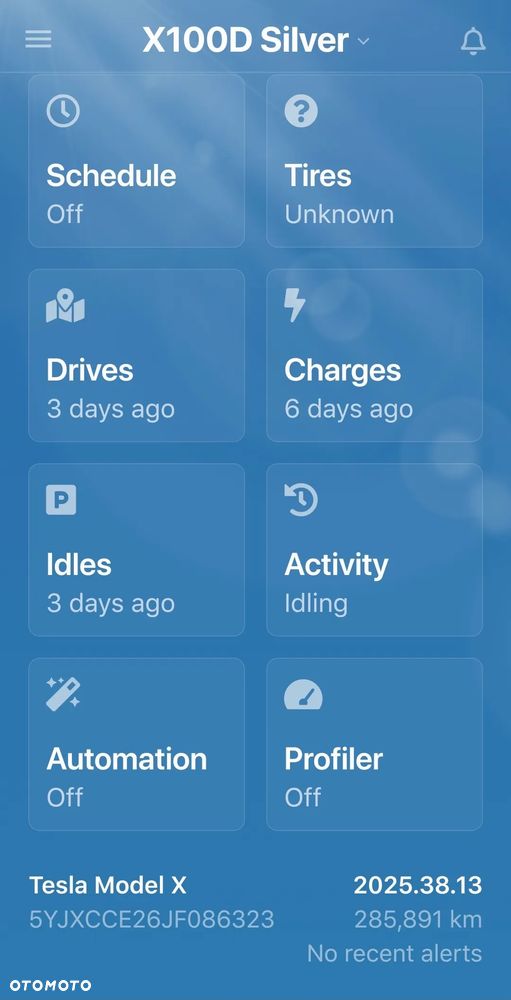Image resolution: width=511 pixels, height=1000 pixels.
Task: Expand the X100D Silver vehicle selector
Action: coord(255,41)
